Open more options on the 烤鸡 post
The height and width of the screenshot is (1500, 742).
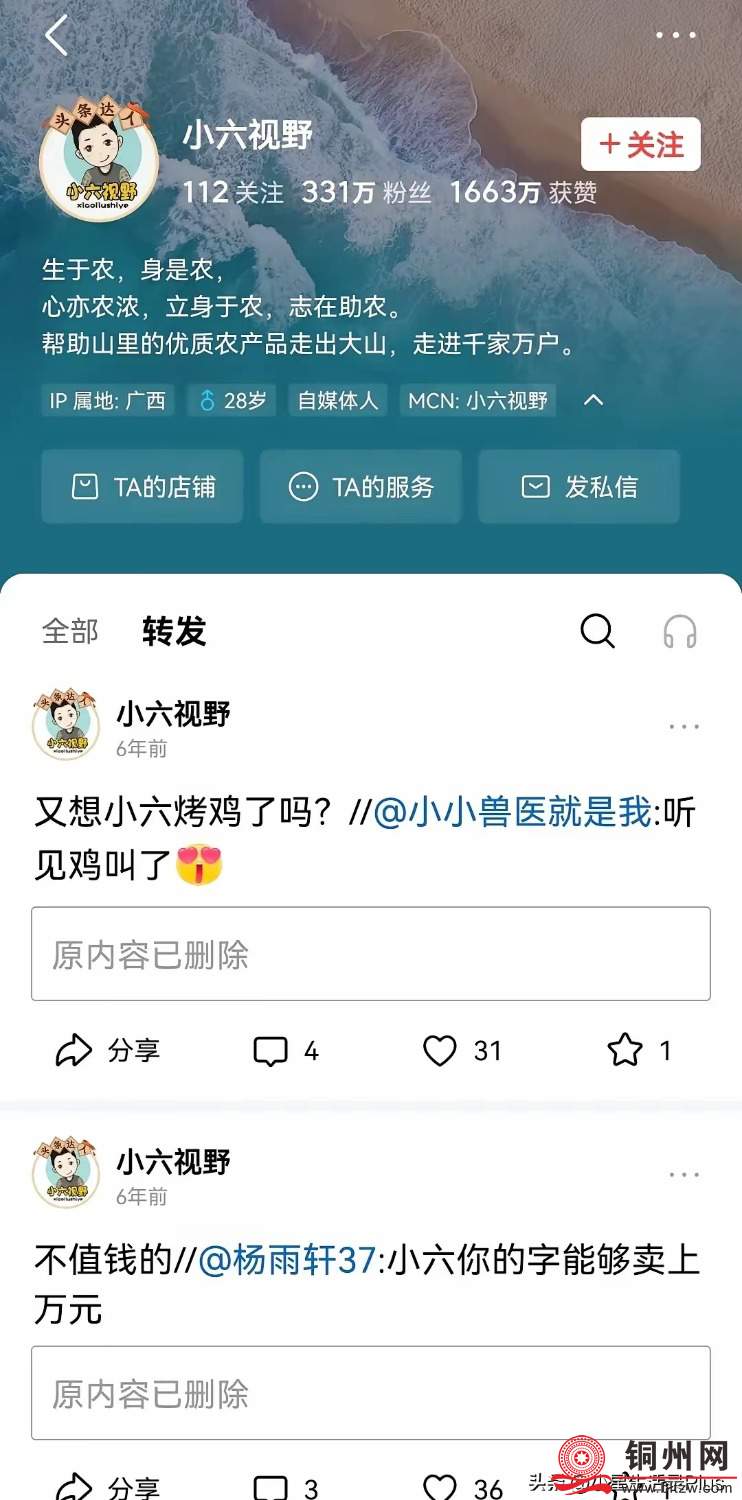[x=684, y=727]
